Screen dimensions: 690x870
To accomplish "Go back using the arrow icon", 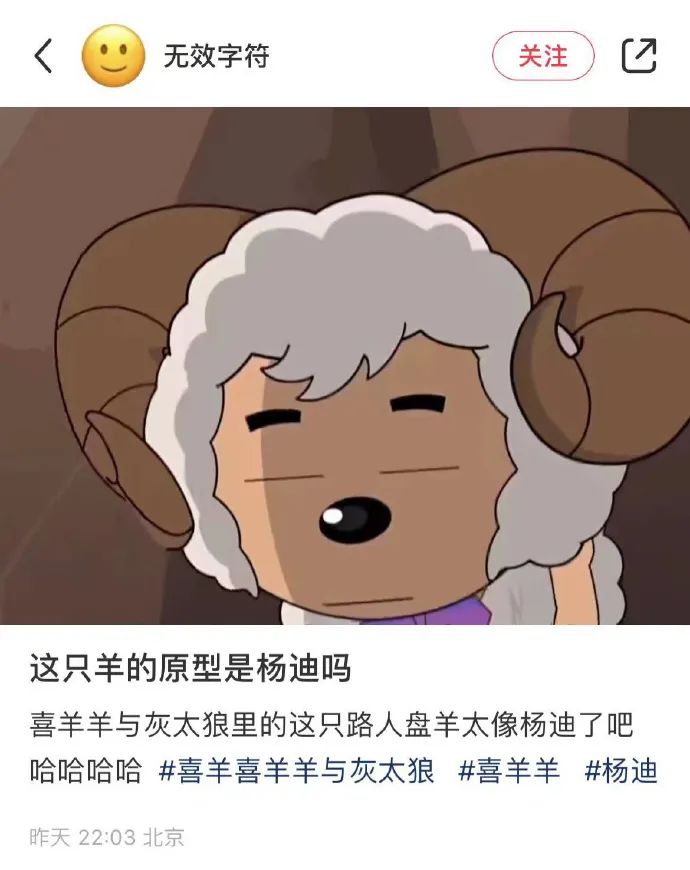I will point(43,56).
